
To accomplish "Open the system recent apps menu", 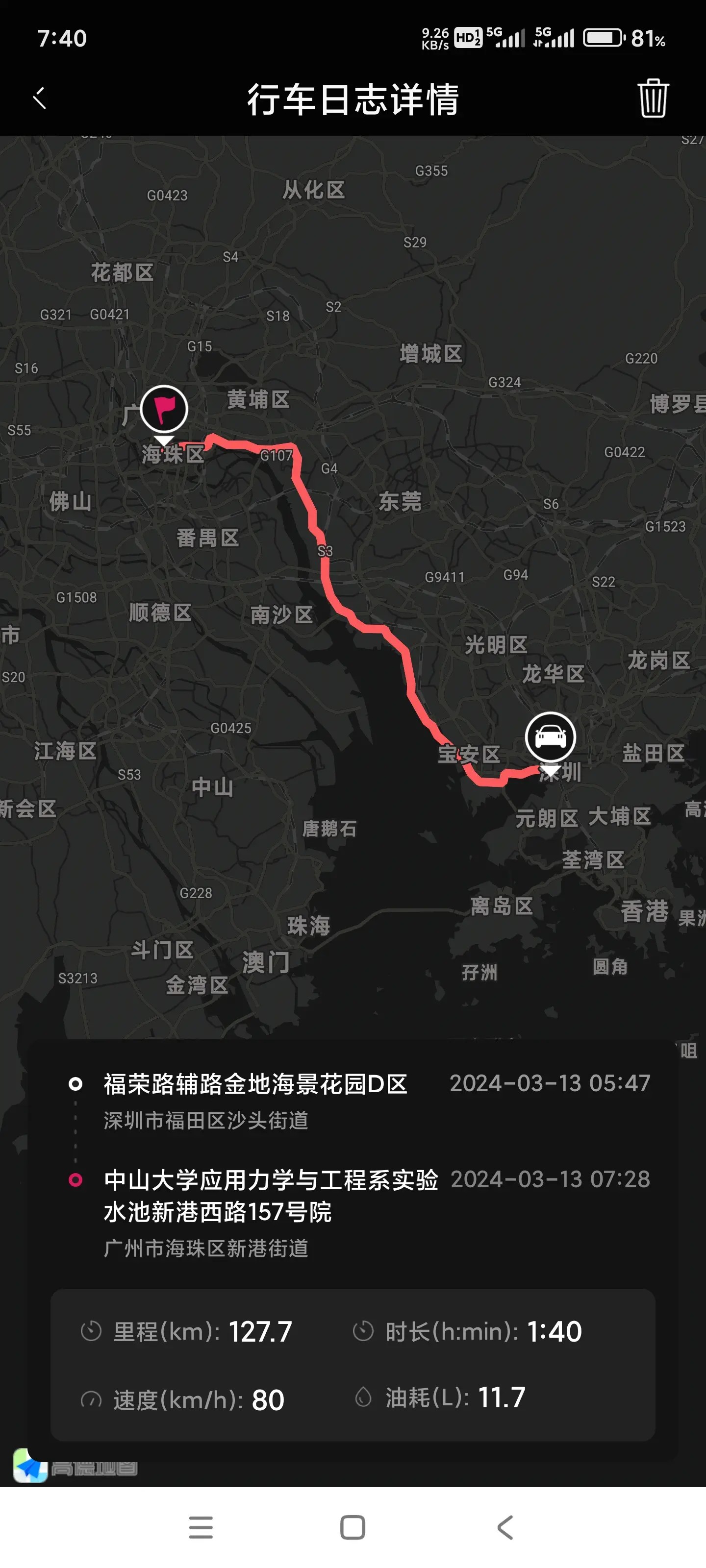I will point(201,1527).
